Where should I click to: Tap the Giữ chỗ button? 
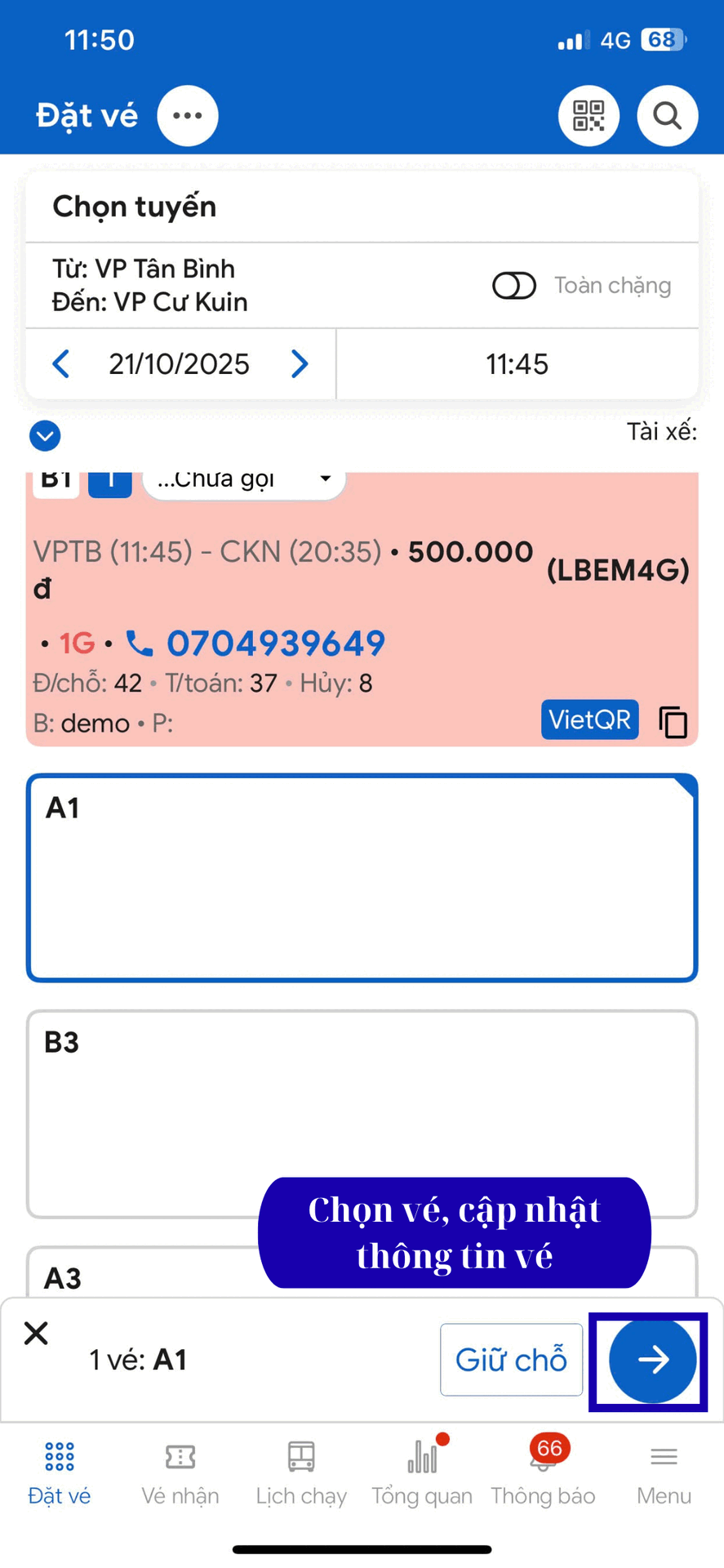511,1360
